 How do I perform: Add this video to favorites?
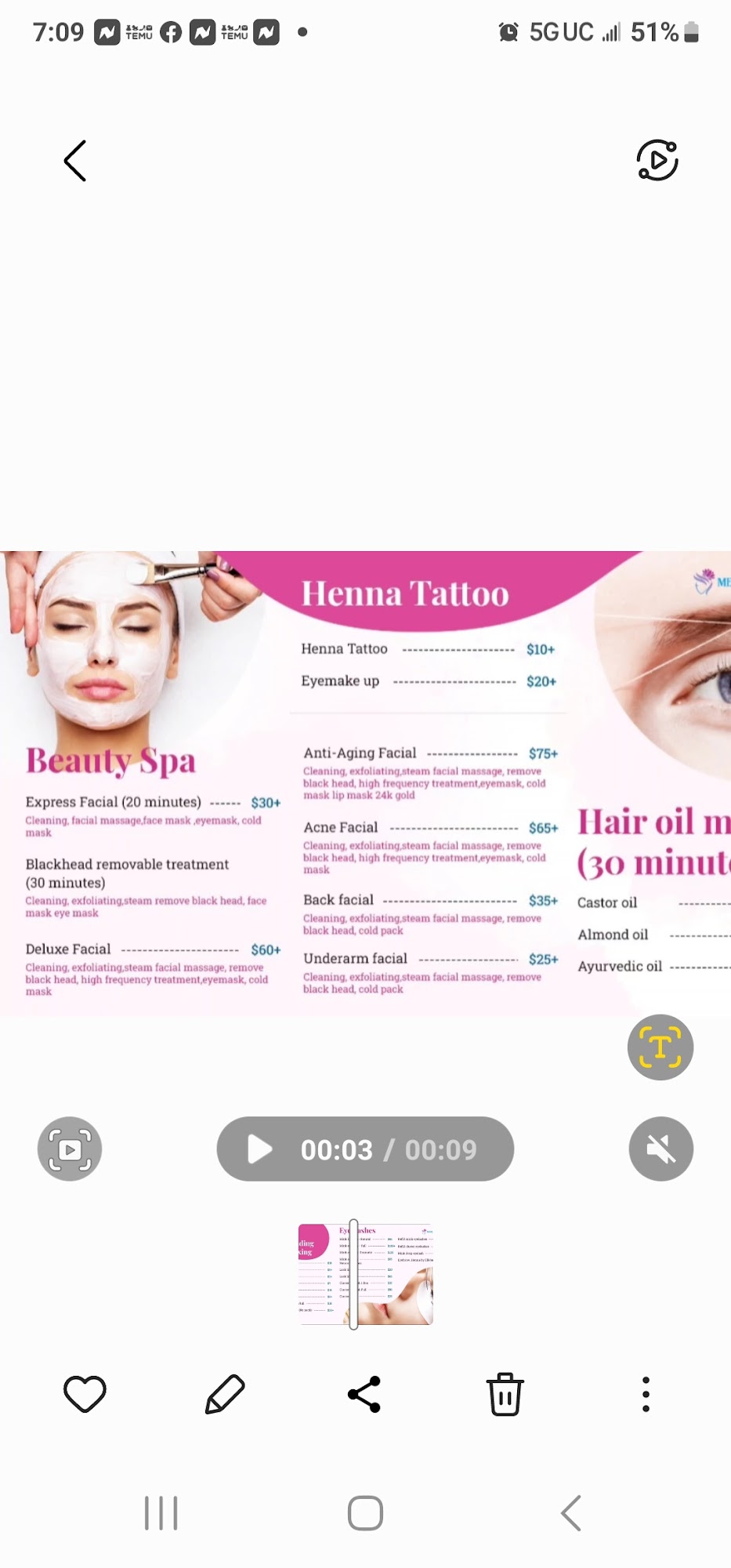tap(85, 1395)
